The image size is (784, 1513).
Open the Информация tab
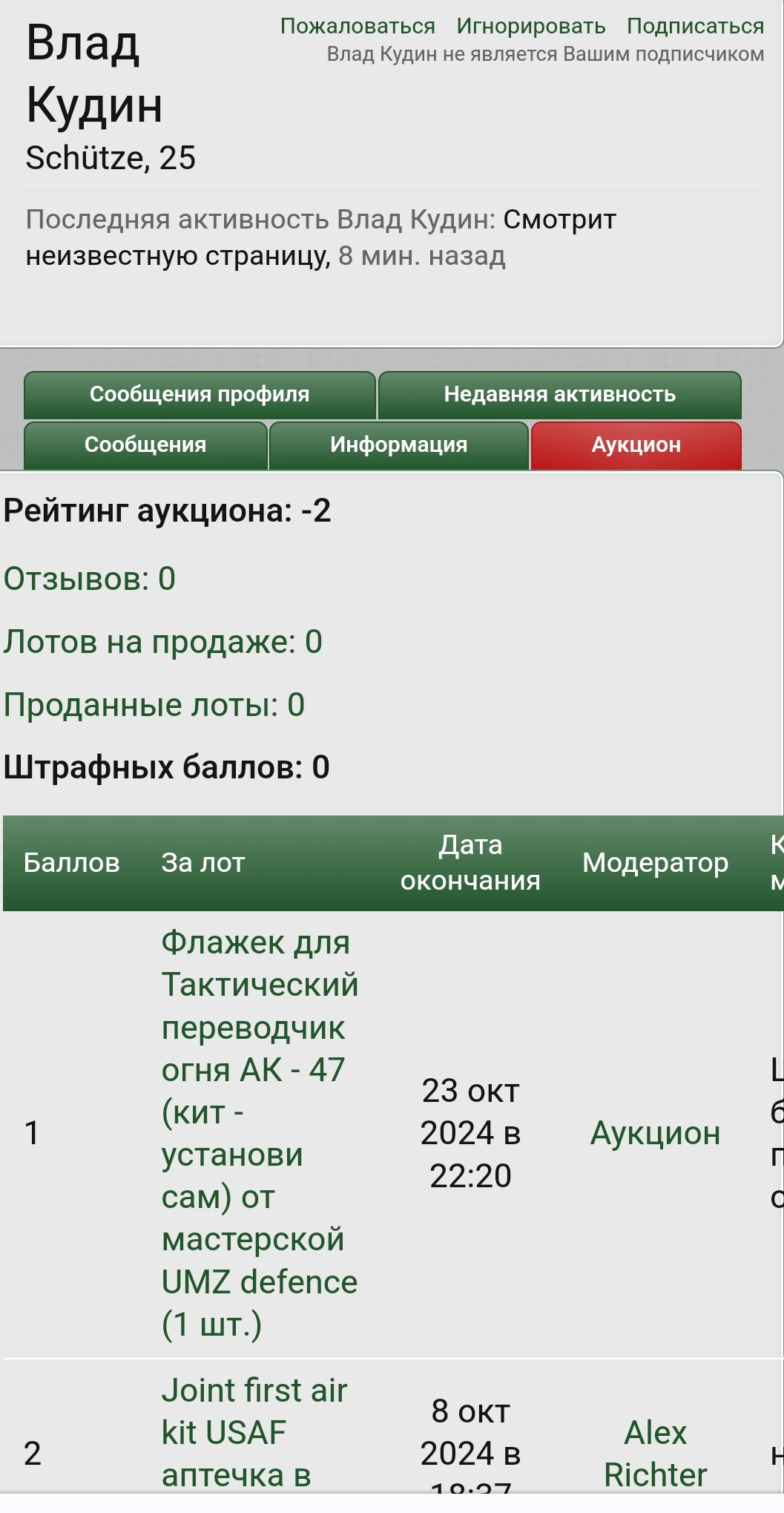coord(399,445)
